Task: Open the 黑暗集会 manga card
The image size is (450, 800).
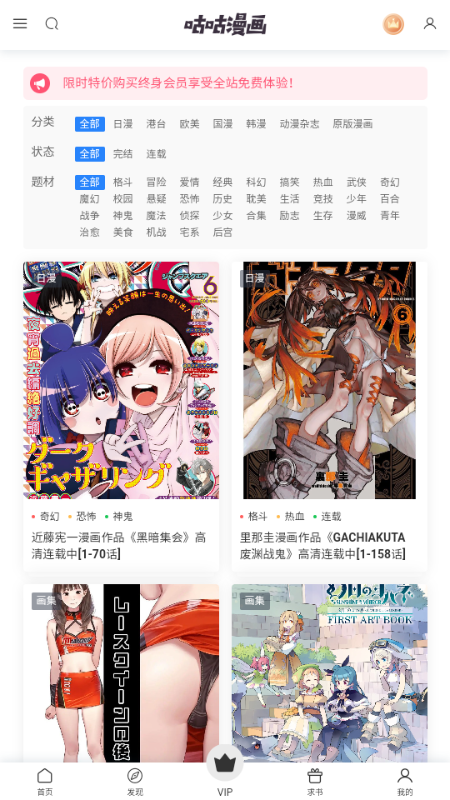Action: pos(121,416)
